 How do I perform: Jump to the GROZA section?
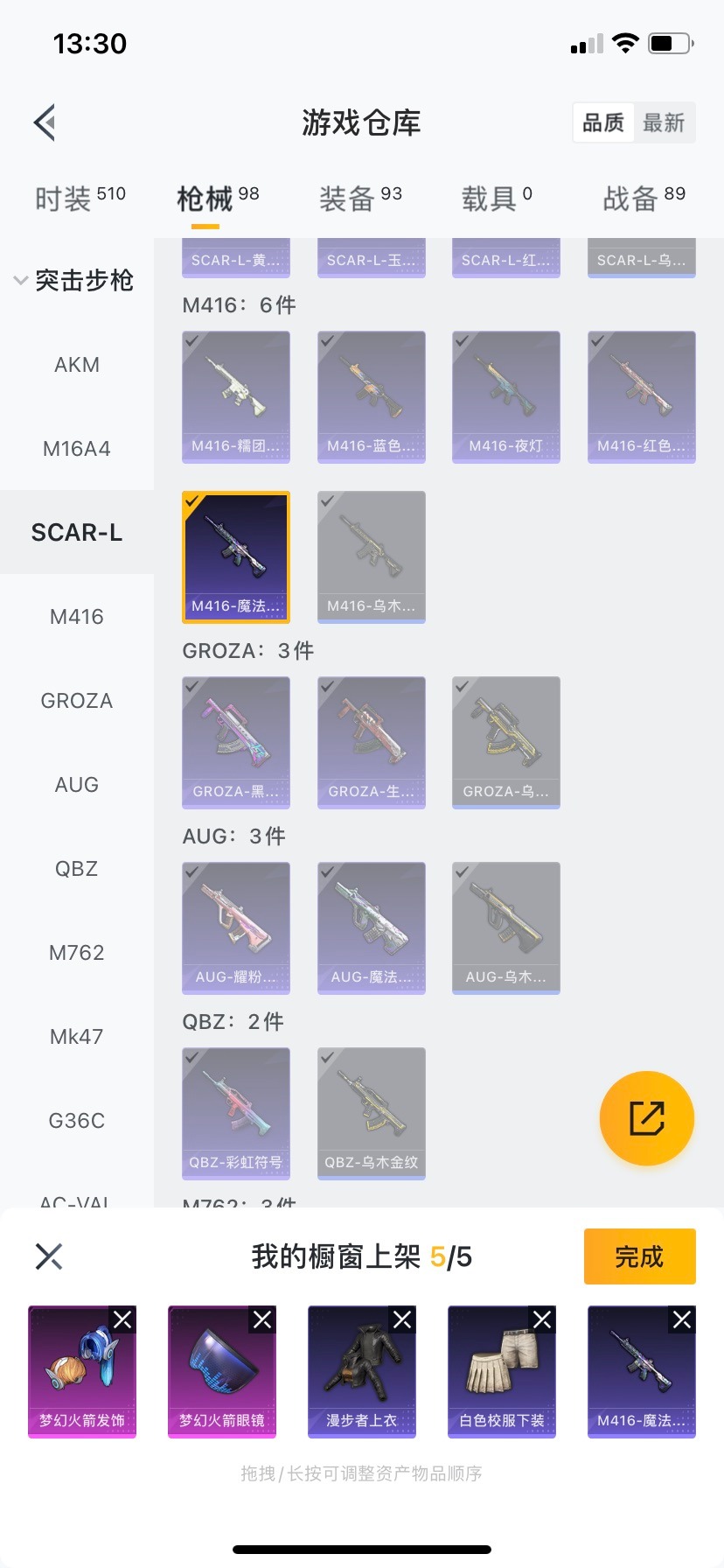click(77, 701)
